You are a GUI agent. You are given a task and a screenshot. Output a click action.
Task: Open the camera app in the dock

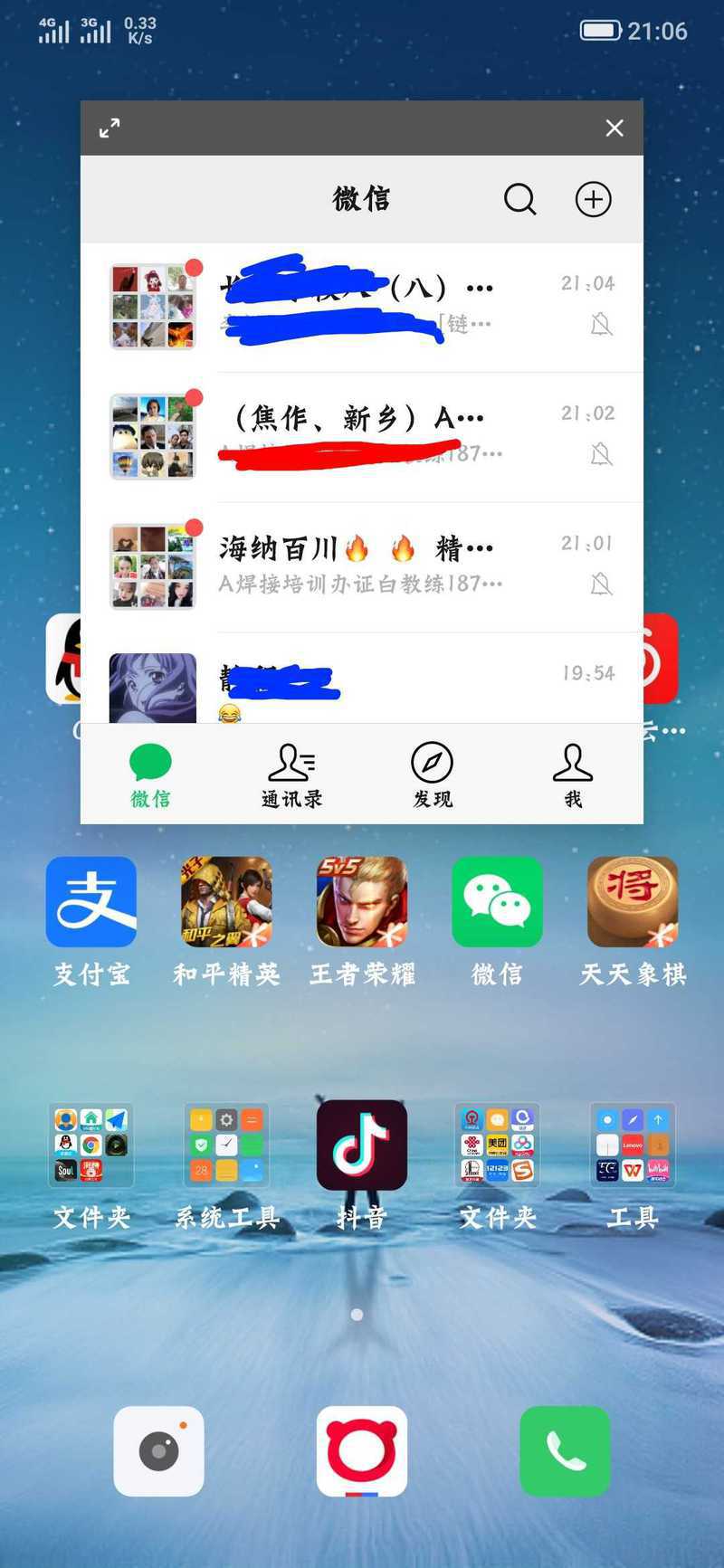pyautogui.click(x=158, y=1451)
